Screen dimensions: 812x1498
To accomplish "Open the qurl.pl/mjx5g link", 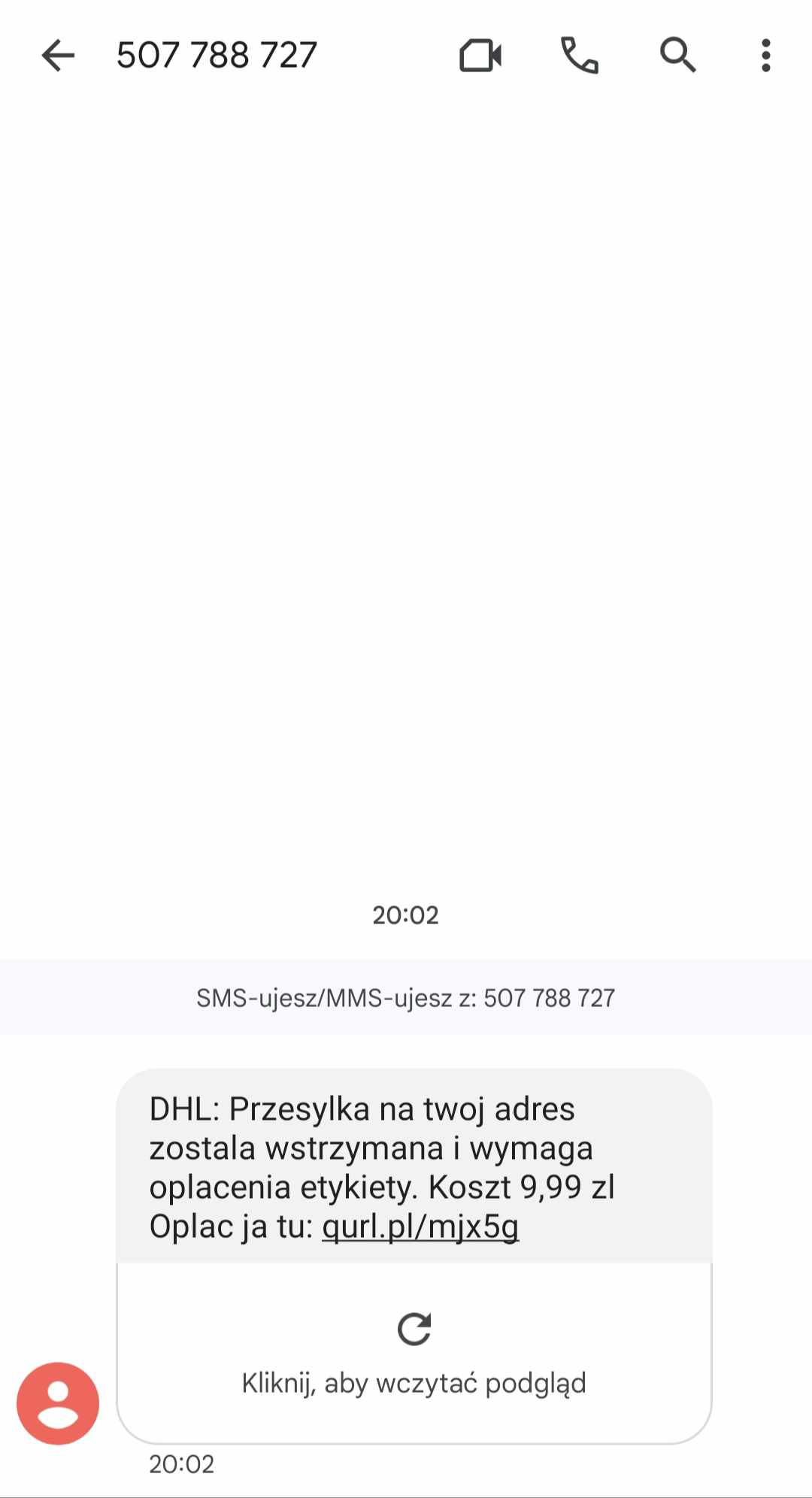I will [x=420, y=1227].
